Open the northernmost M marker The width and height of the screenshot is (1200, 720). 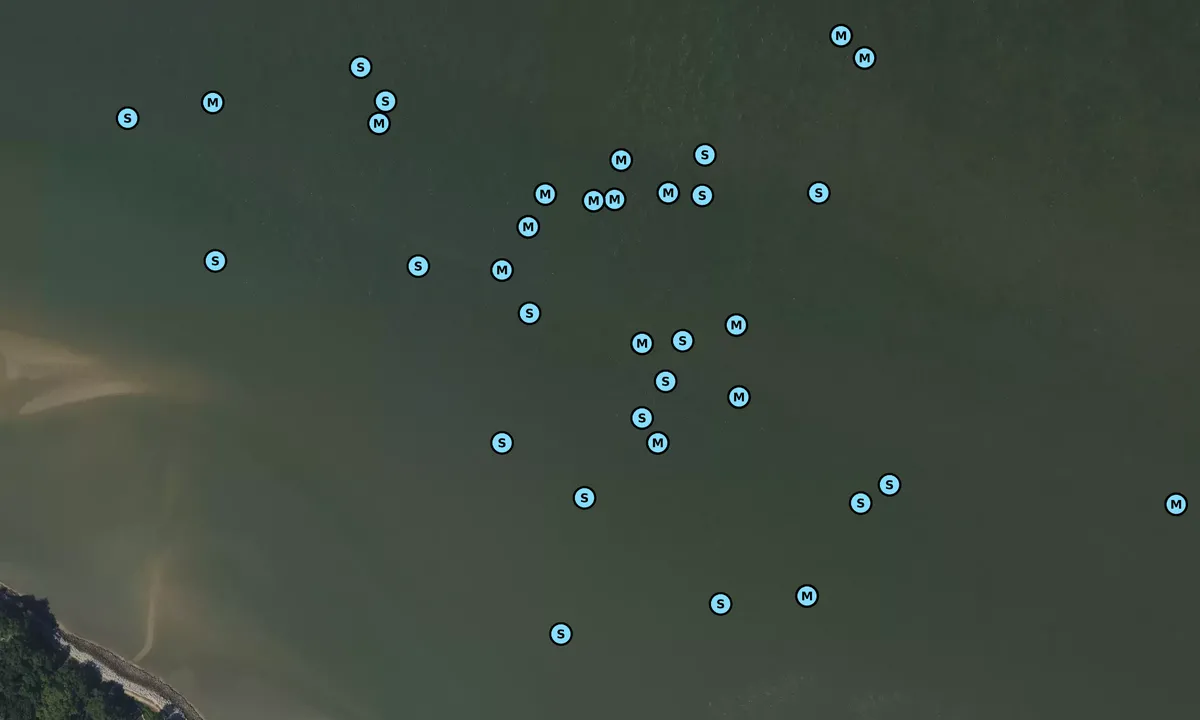(841, 36)
